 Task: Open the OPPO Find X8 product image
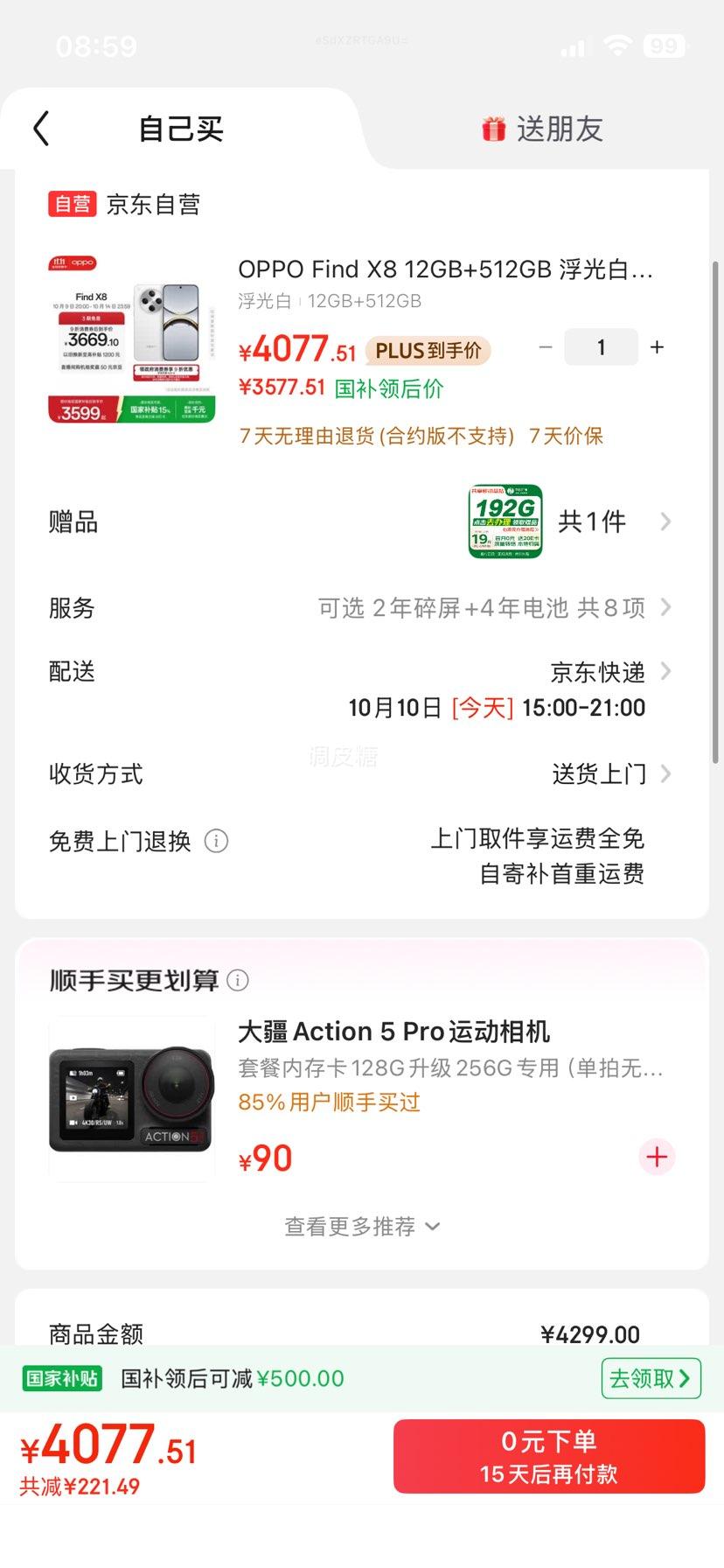(x=131, y=339)
